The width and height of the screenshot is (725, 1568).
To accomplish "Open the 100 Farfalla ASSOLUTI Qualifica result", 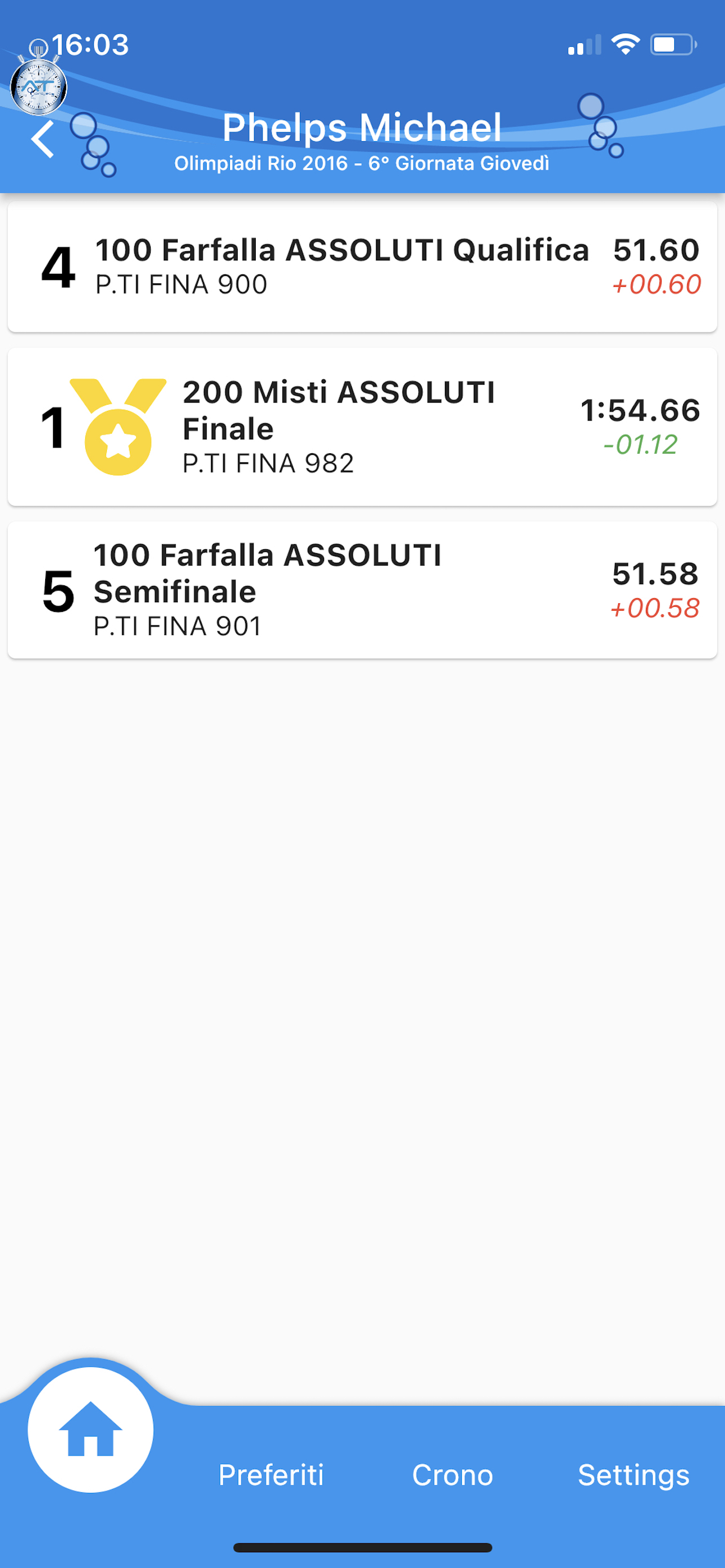I will (x=361, y=266).
